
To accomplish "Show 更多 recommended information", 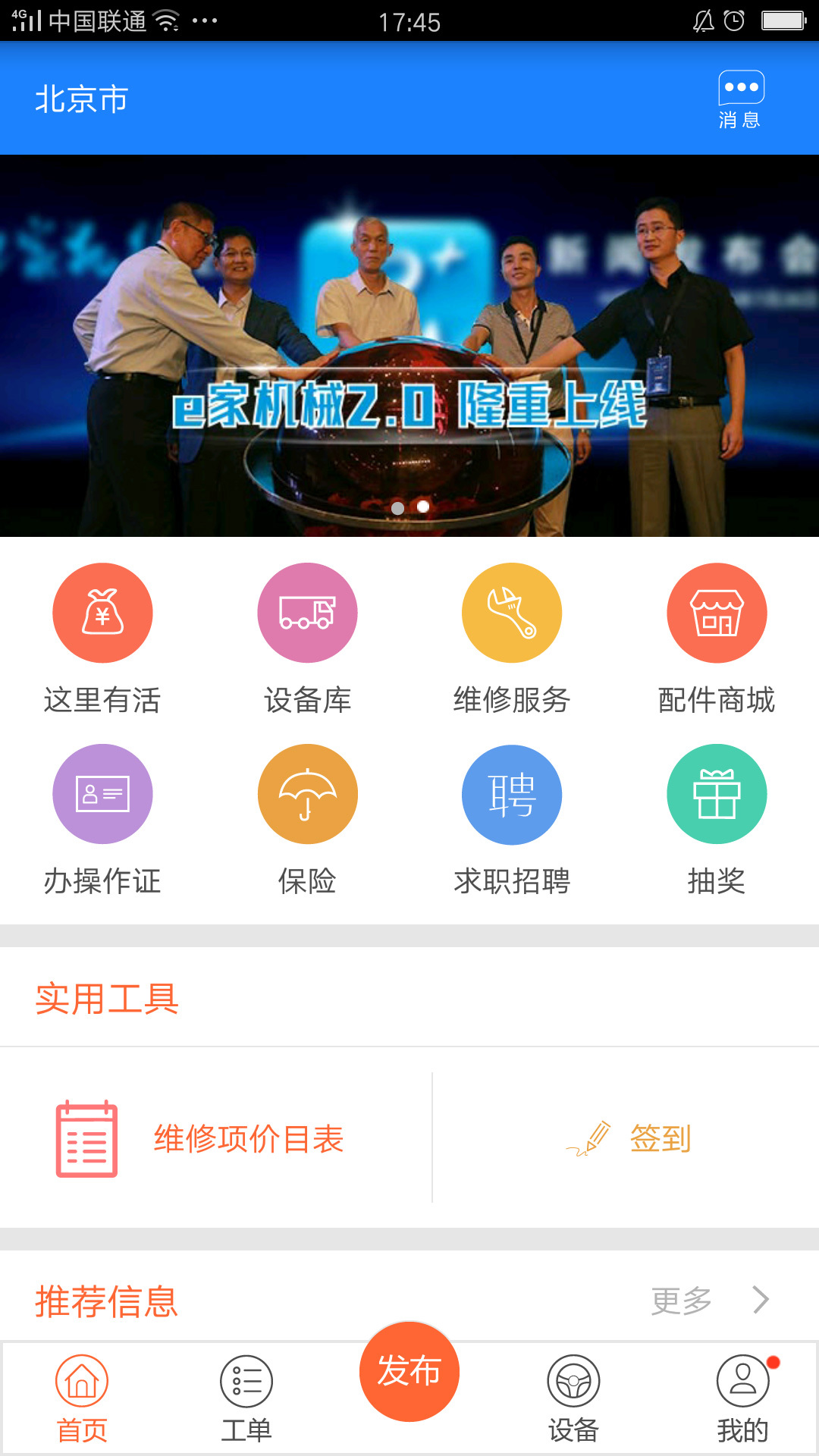I will 709,1300.
